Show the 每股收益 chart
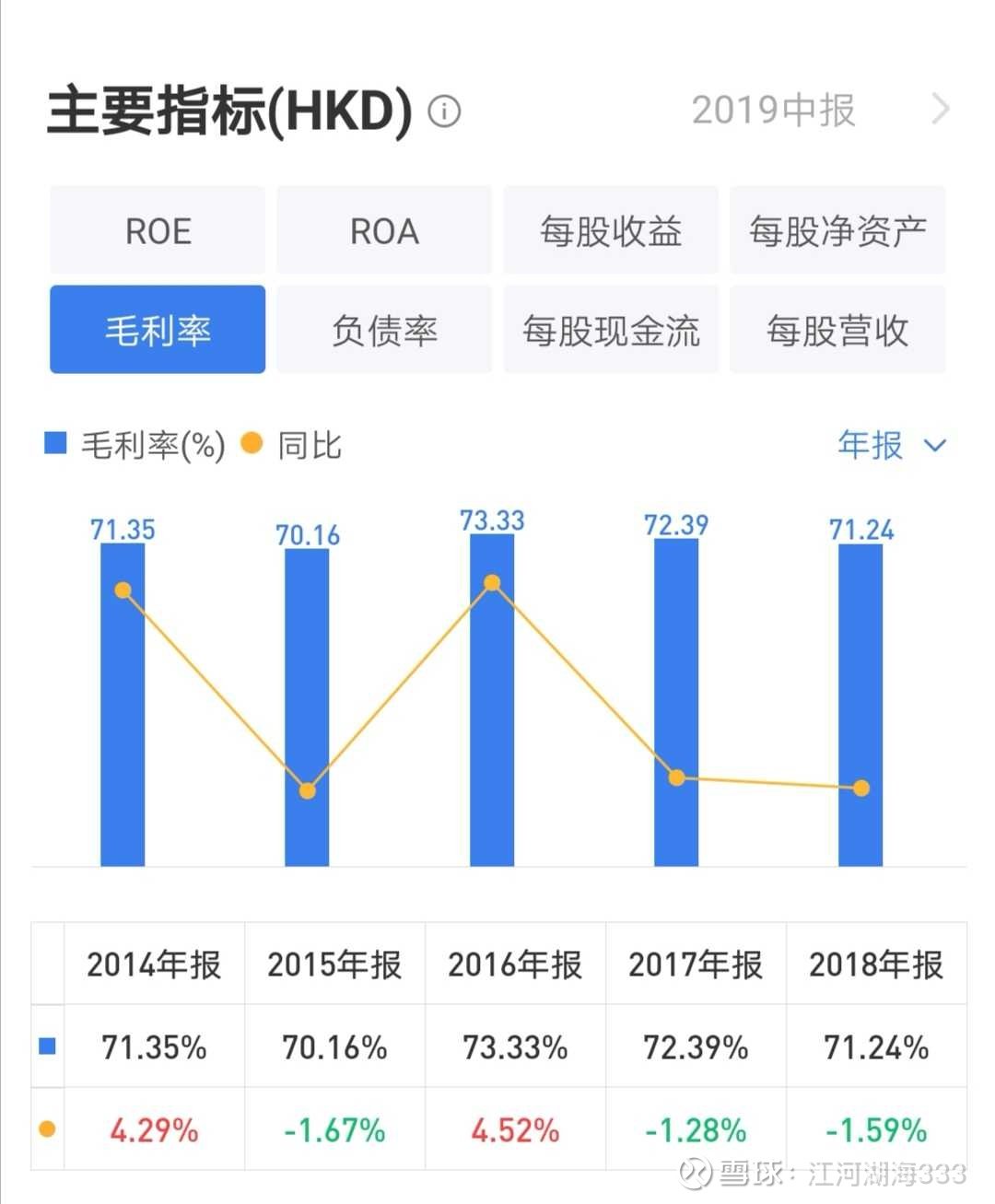 611,230
